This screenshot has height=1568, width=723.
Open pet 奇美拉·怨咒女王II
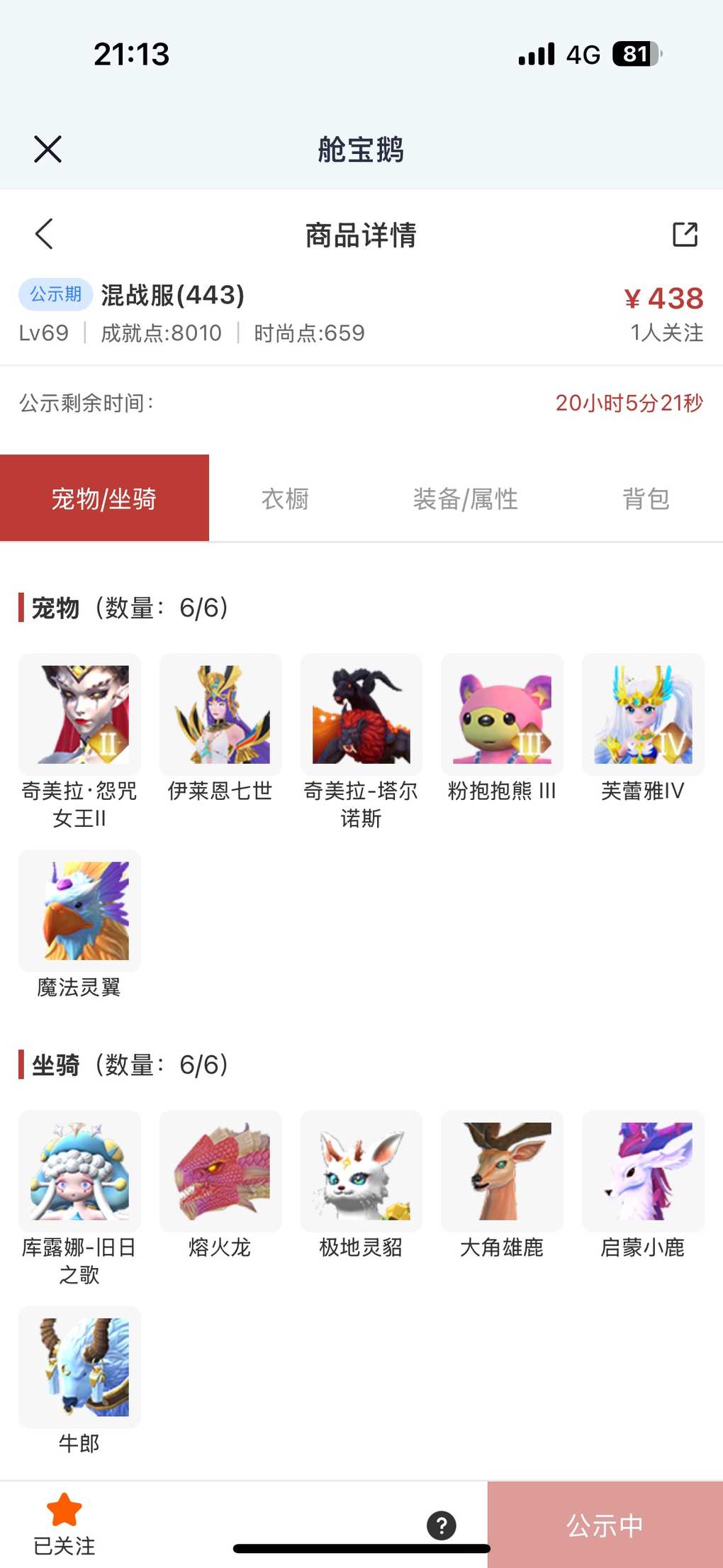(79, 715)
